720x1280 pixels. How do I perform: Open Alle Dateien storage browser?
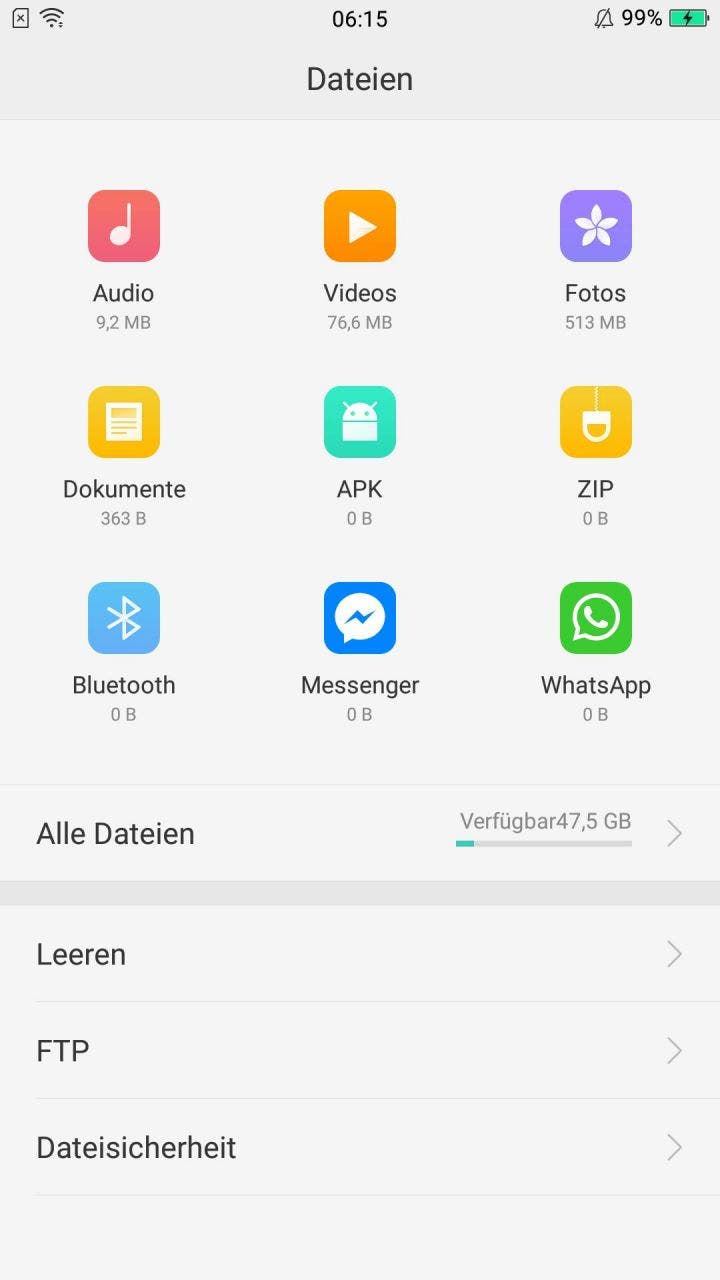coord(360,833)
